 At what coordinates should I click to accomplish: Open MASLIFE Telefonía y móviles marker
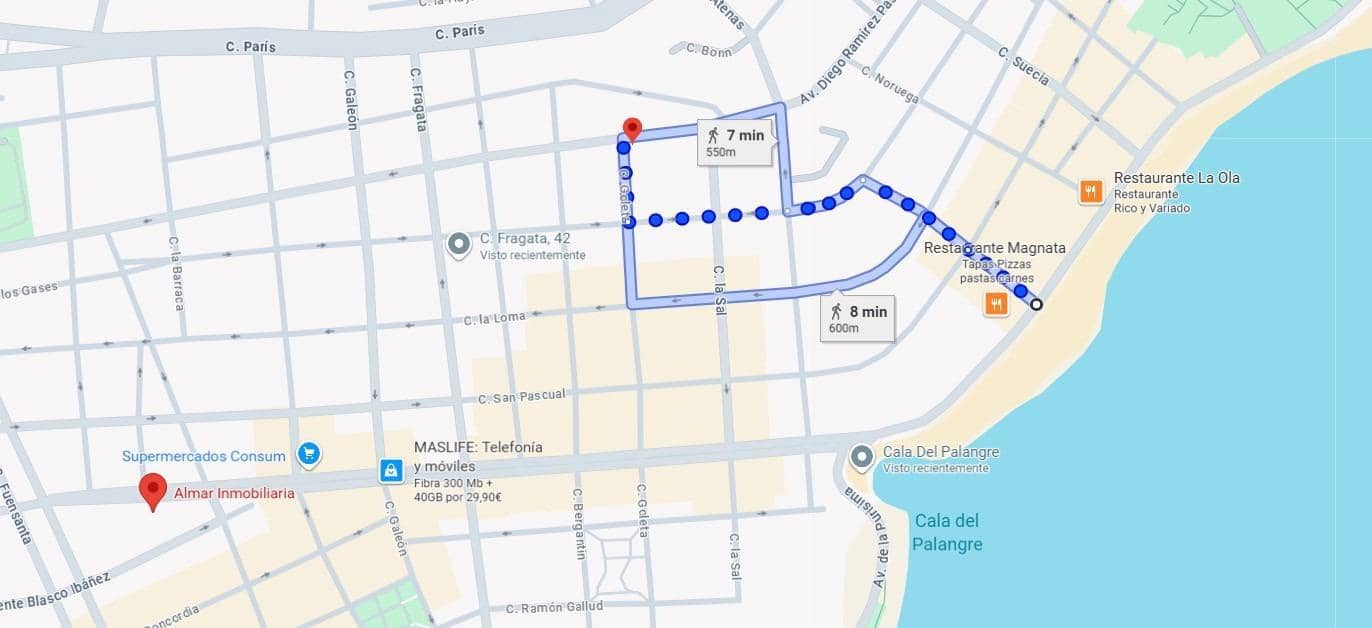click(x=391, y=470)
